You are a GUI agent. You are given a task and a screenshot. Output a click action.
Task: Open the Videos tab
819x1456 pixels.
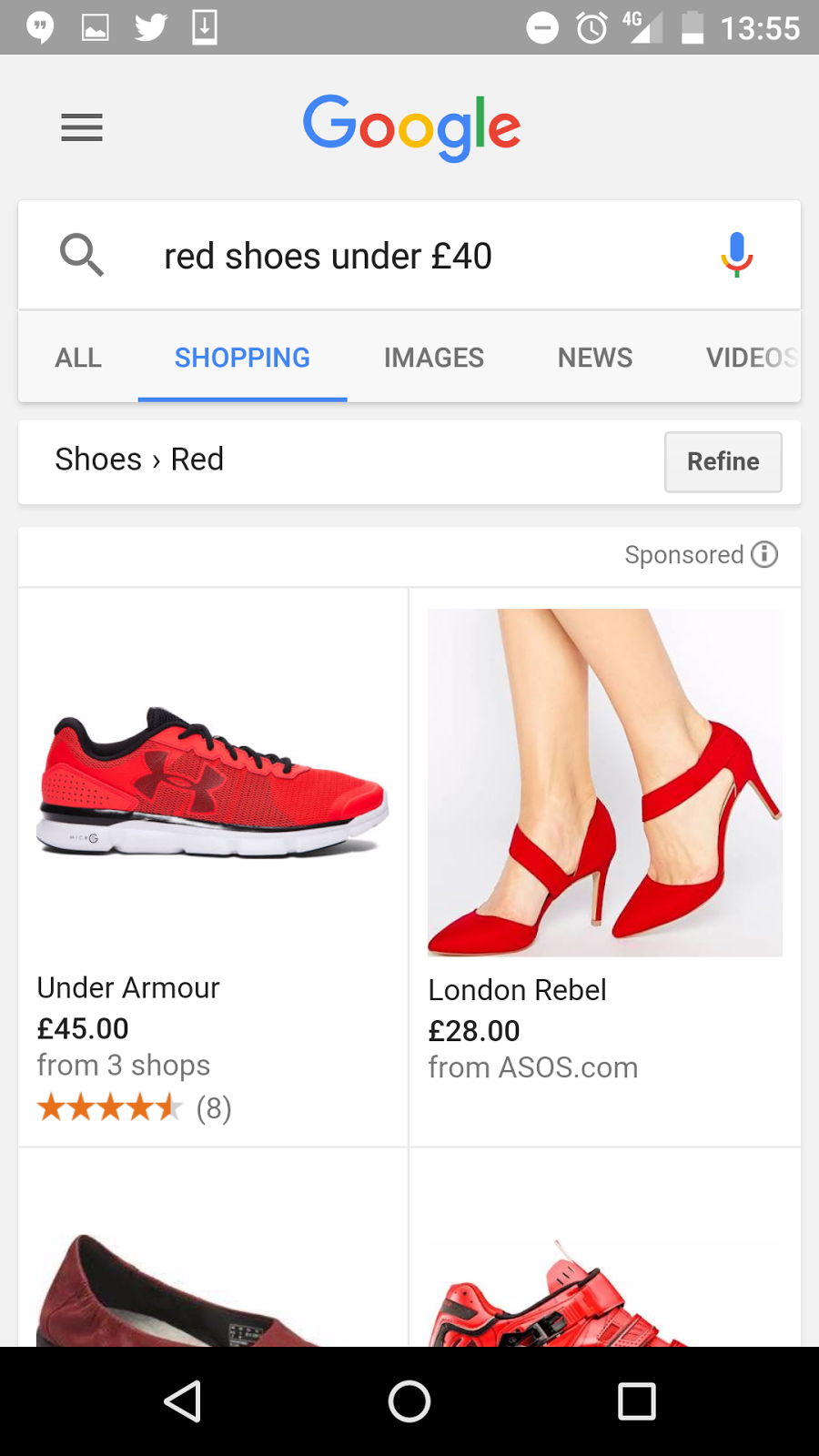point(751,358)
